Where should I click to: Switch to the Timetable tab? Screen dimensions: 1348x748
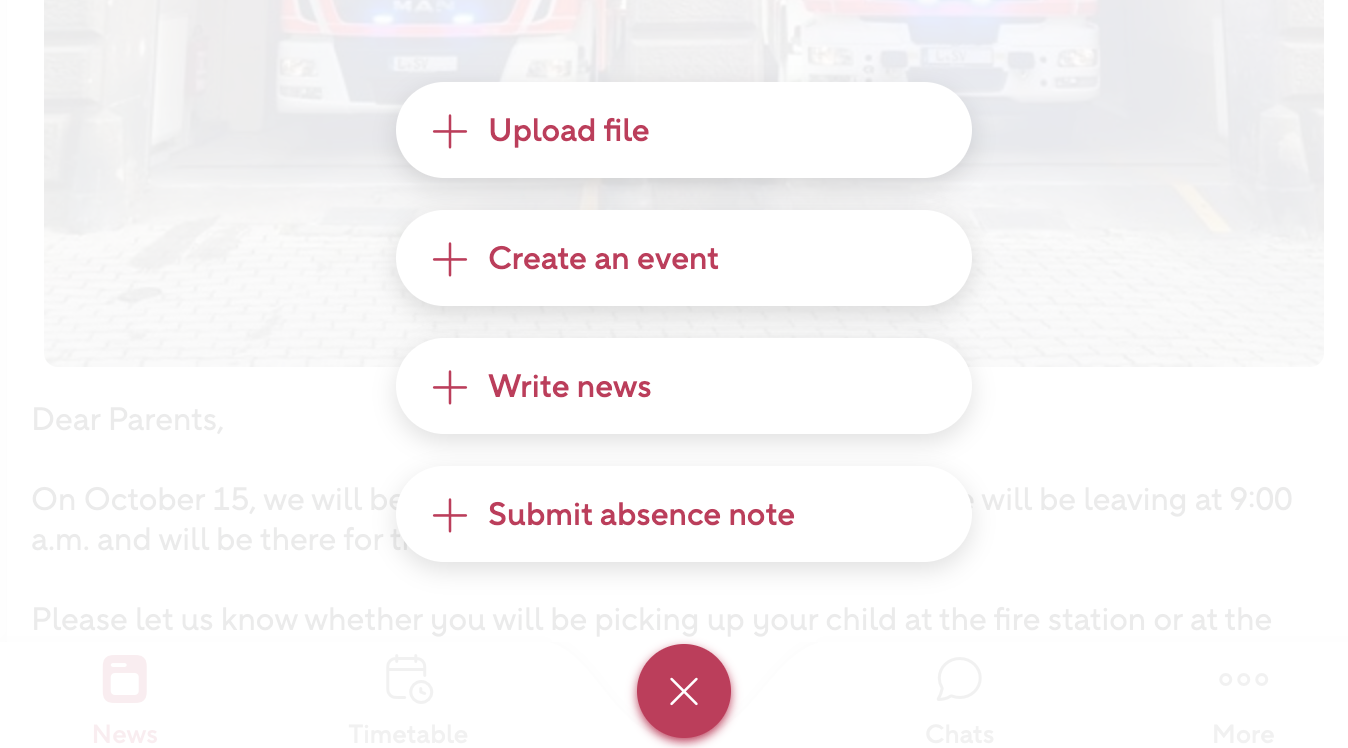(408, 698)
